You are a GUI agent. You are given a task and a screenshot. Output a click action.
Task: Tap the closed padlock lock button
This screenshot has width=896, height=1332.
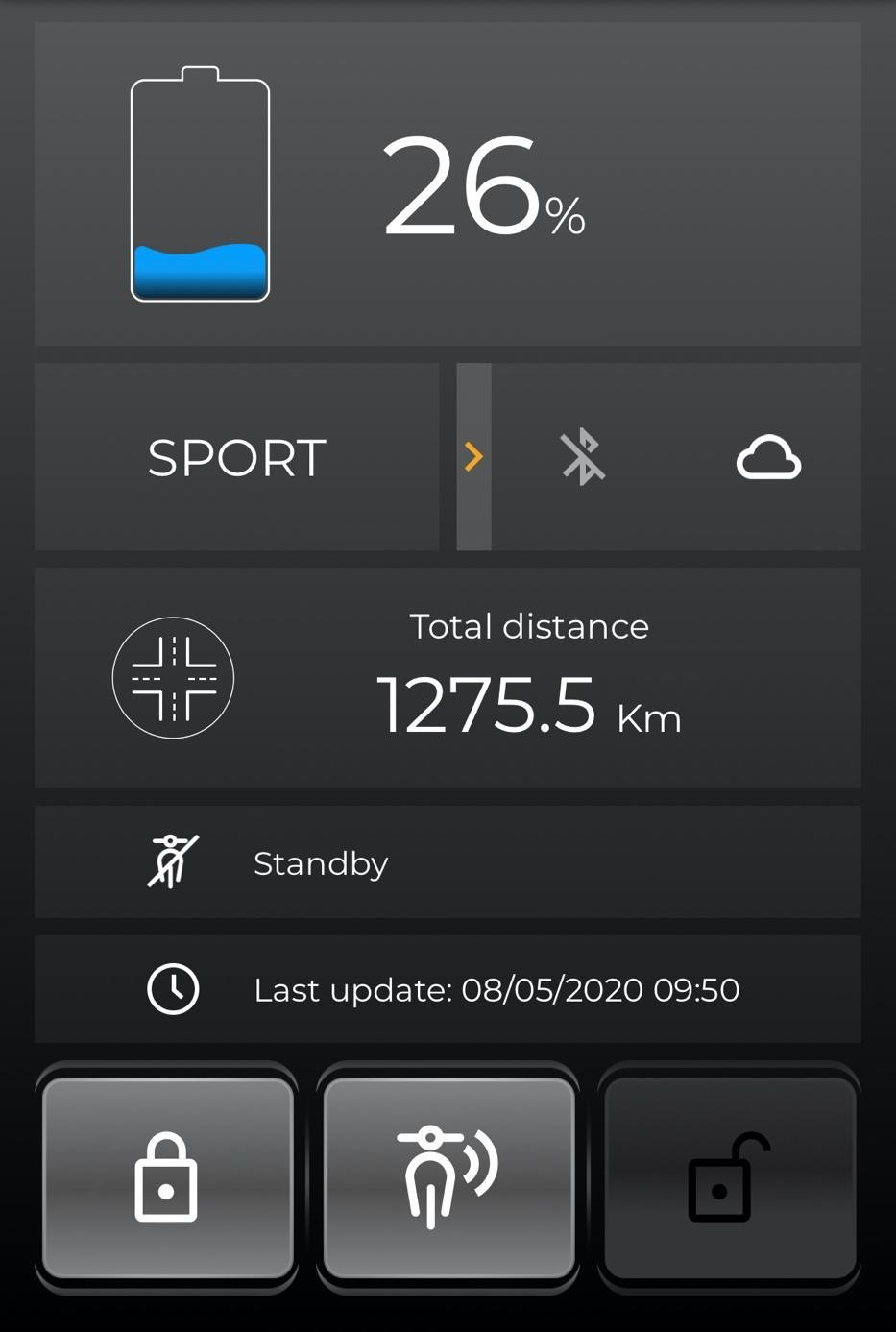coord(167,1177)
